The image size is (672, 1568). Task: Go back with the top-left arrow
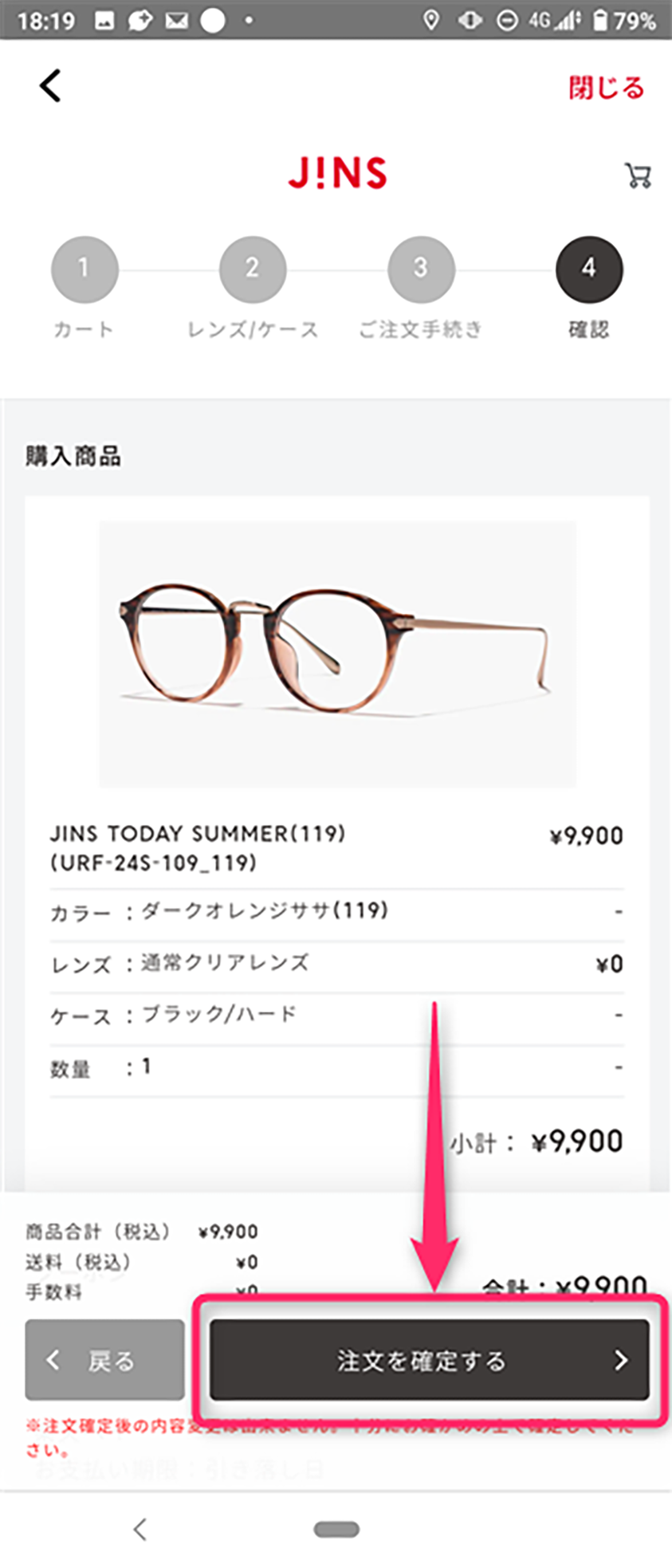[x=51, y=85]
